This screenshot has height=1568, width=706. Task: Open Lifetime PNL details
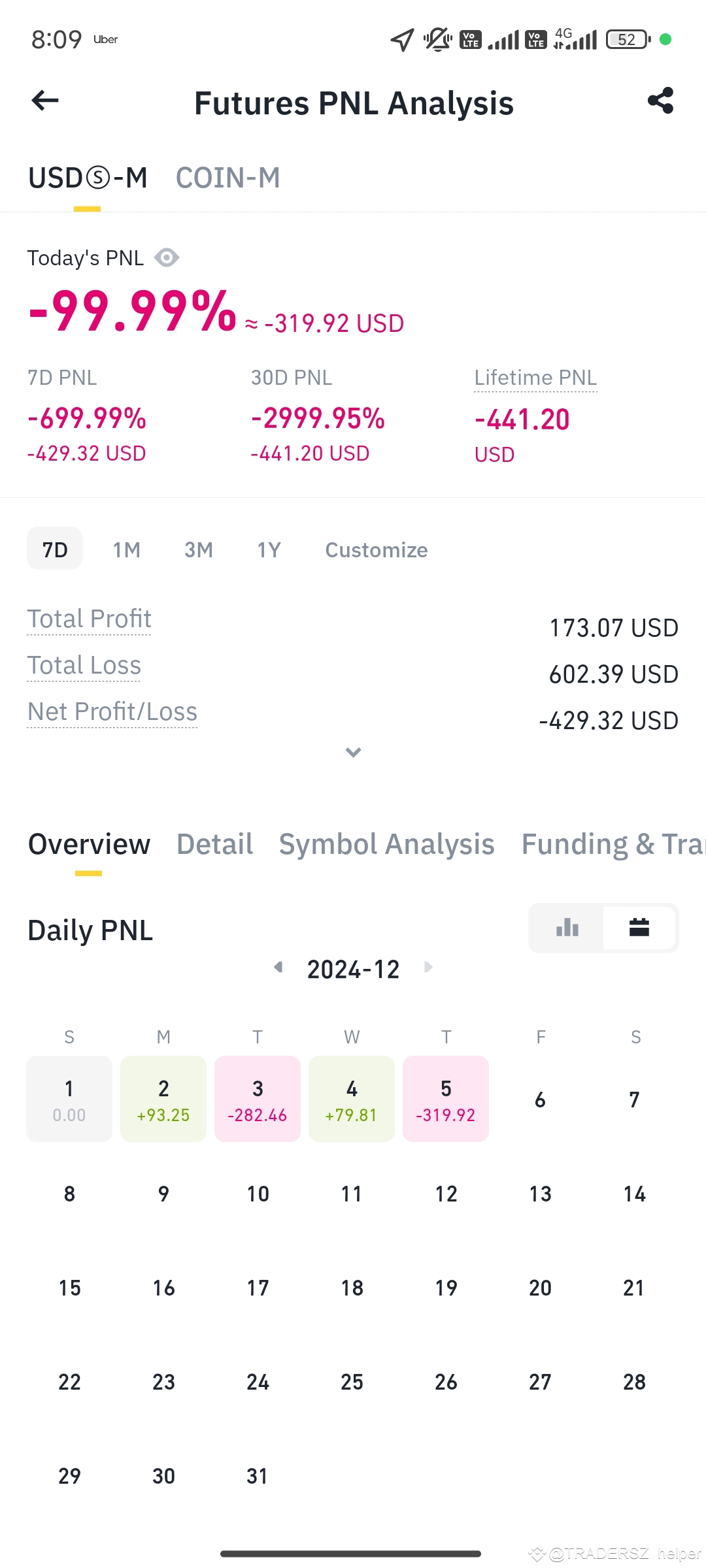[535, 377]
